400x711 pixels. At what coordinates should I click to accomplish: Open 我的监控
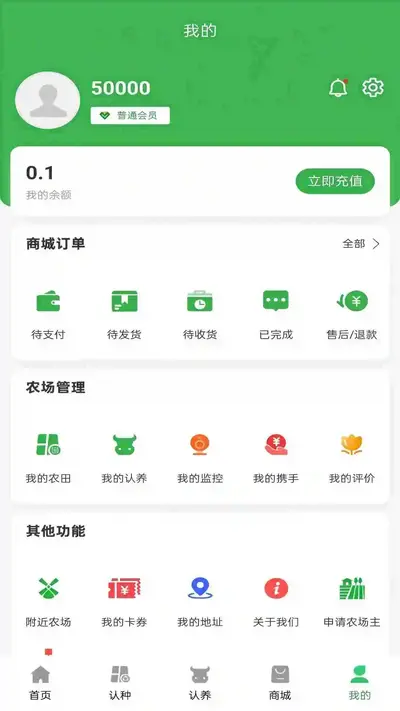click(x=200, y=458)
